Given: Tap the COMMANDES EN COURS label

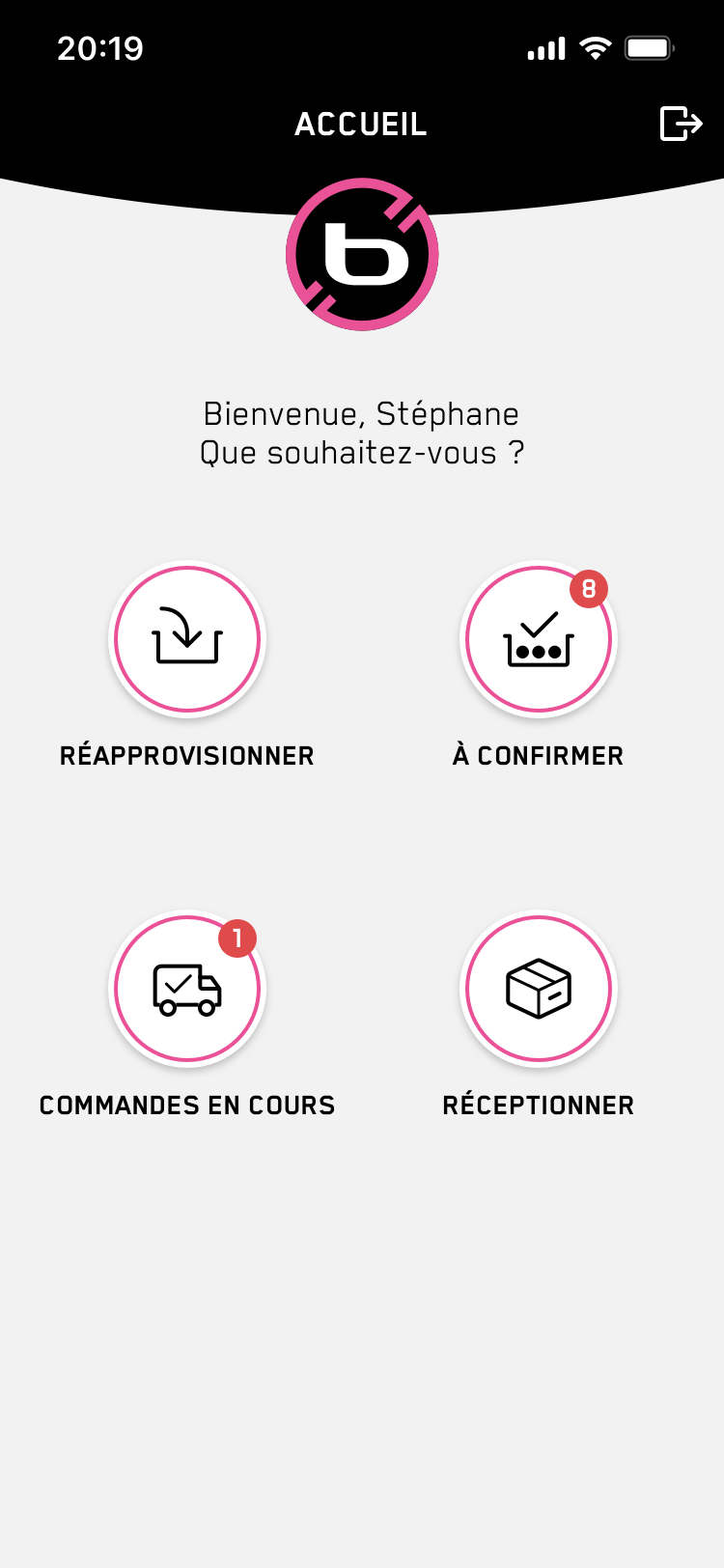Looking at the screenshot, I should coord(186,1105).
